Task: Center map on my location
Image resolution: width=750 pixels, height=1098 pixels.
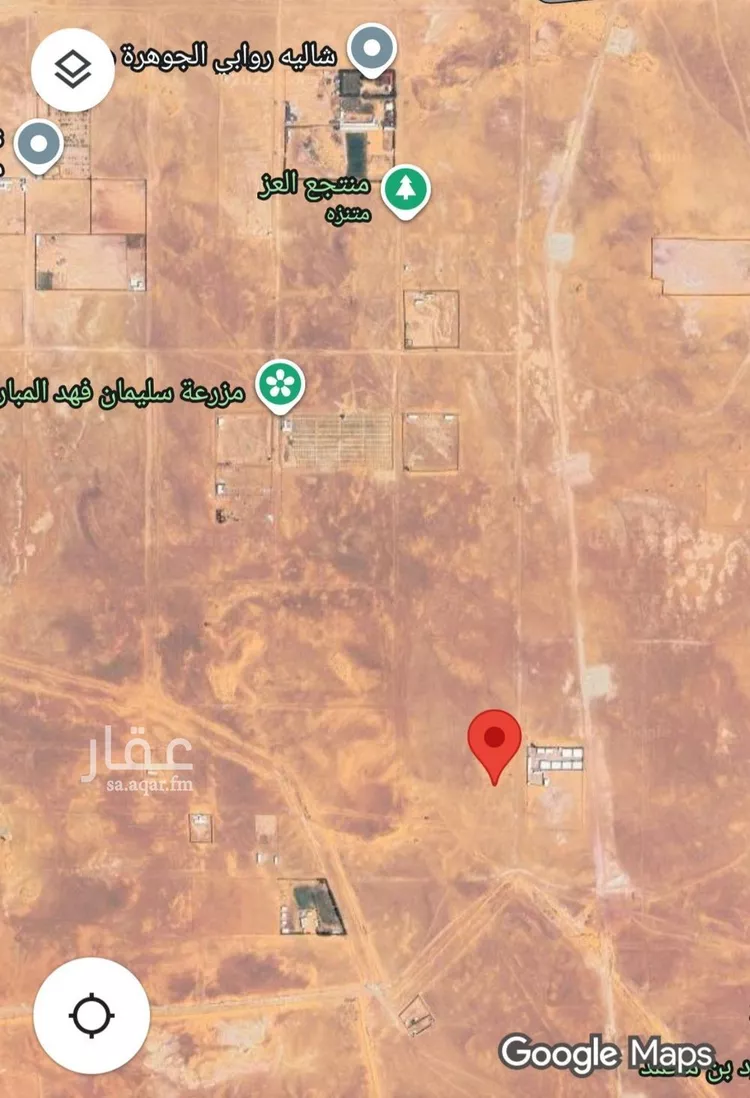Action: pyautogui.click(x=91, y=1016)
